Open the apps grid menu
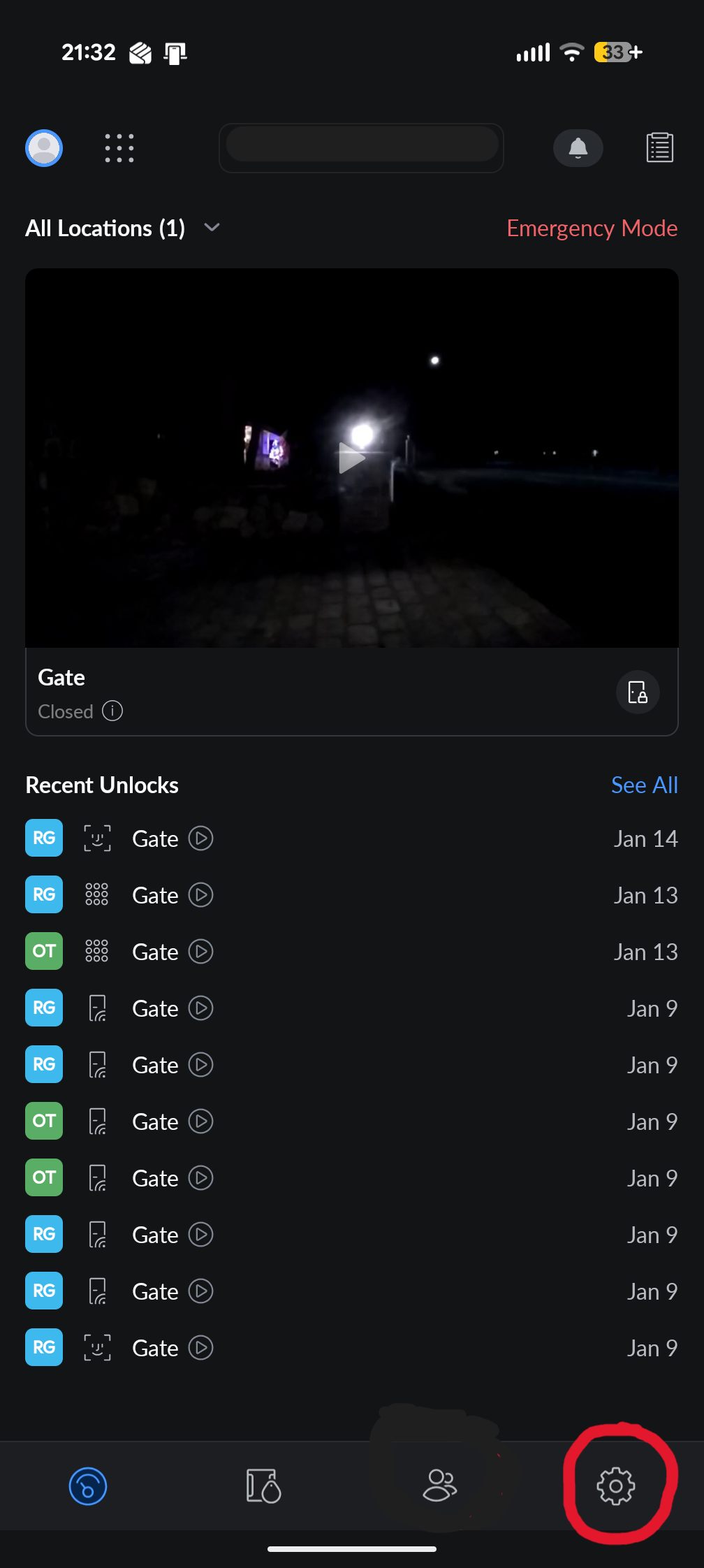 coord(119,148)
